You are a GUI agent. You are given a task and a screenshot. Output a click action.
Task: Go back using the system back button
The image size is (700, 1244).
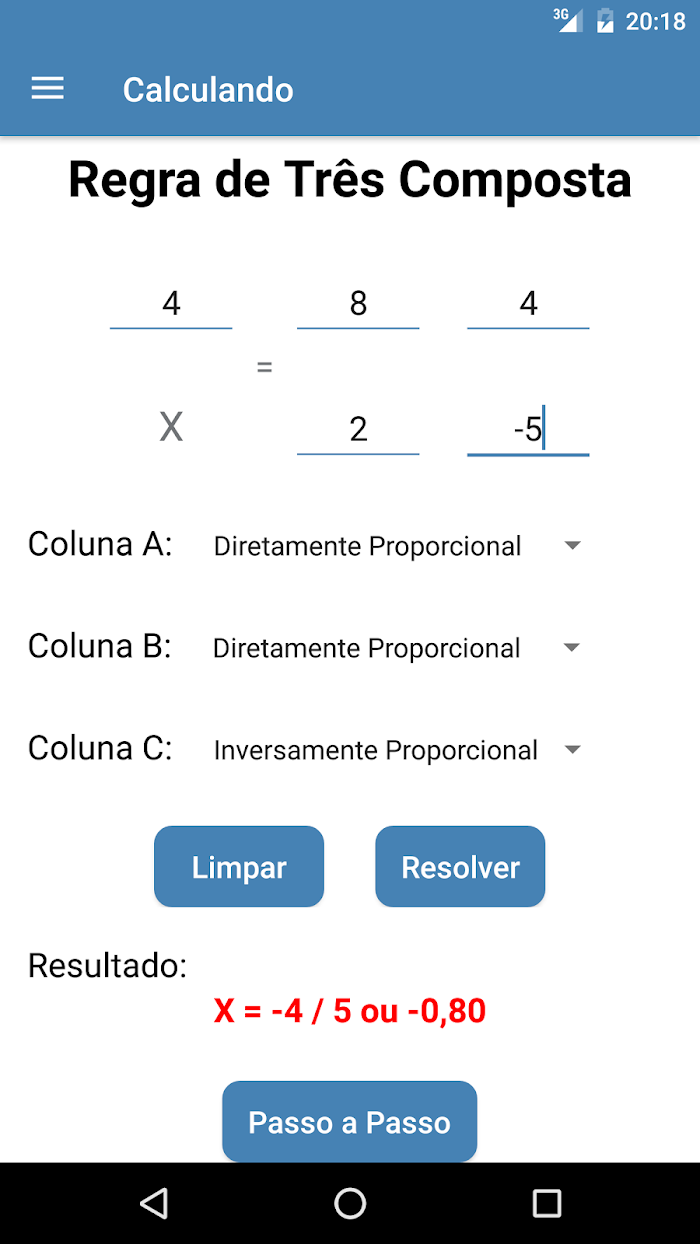coord(153,1203)
